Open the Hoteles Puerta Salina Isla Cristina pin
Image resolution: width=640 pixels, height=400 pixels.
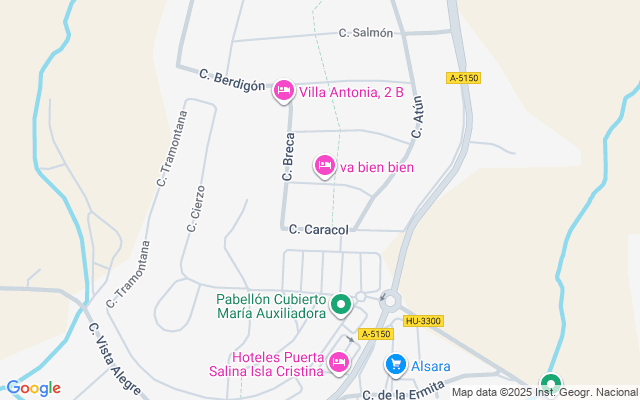point(339,362)
